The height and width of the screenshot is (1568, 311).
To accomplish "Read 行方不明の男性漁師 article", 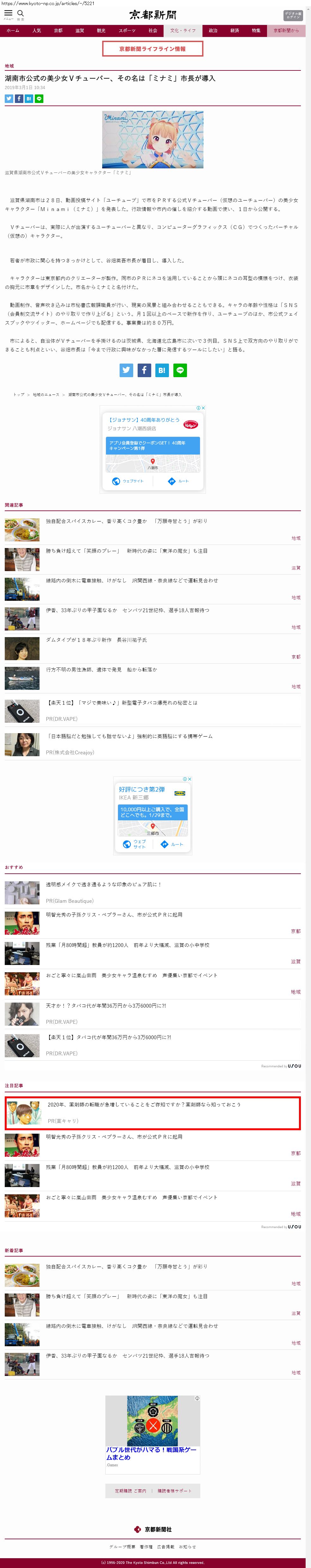I will point(101,670).
